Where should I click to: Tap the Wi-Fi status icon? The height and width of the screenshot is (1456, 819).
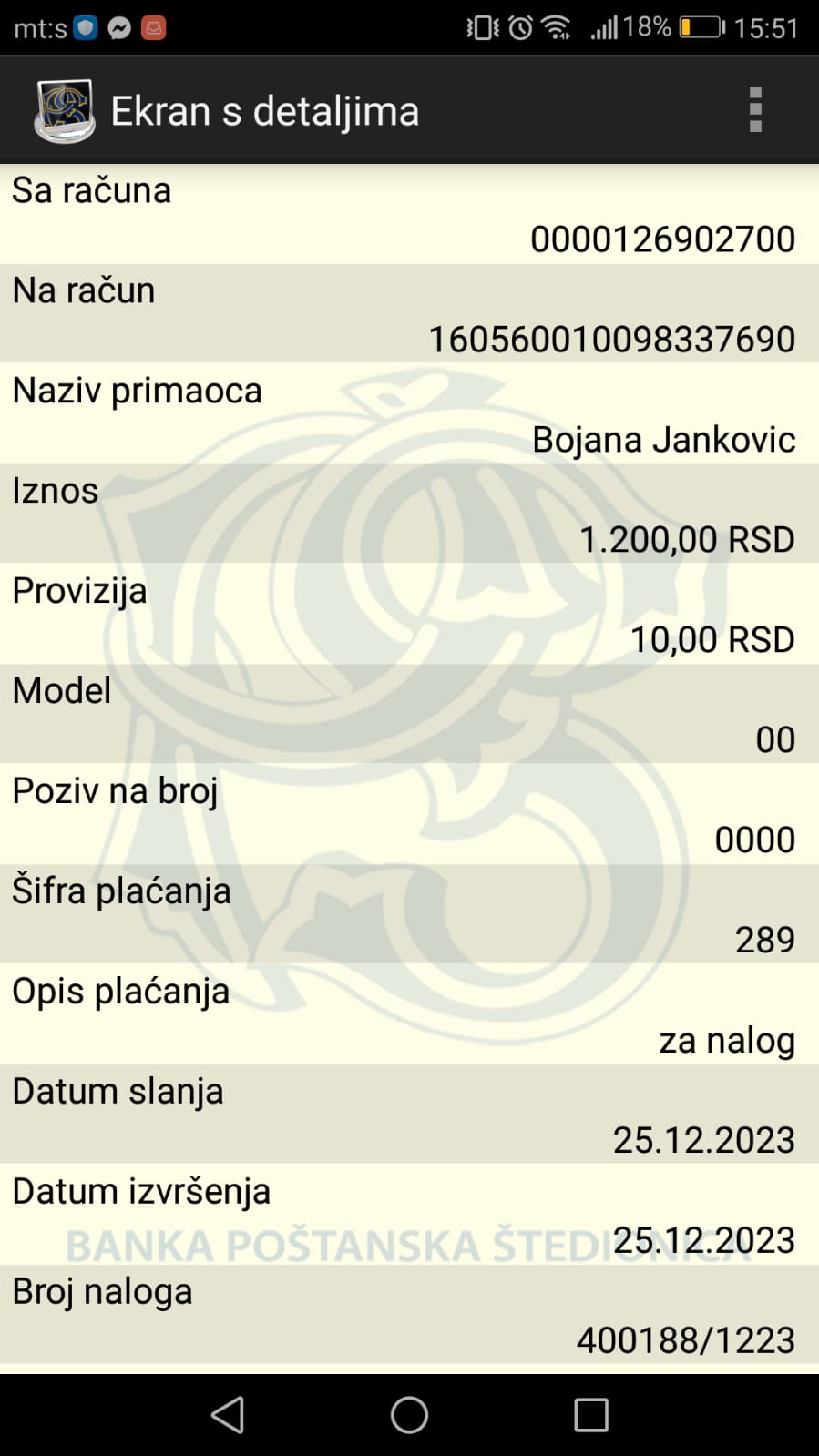[559, 27]
